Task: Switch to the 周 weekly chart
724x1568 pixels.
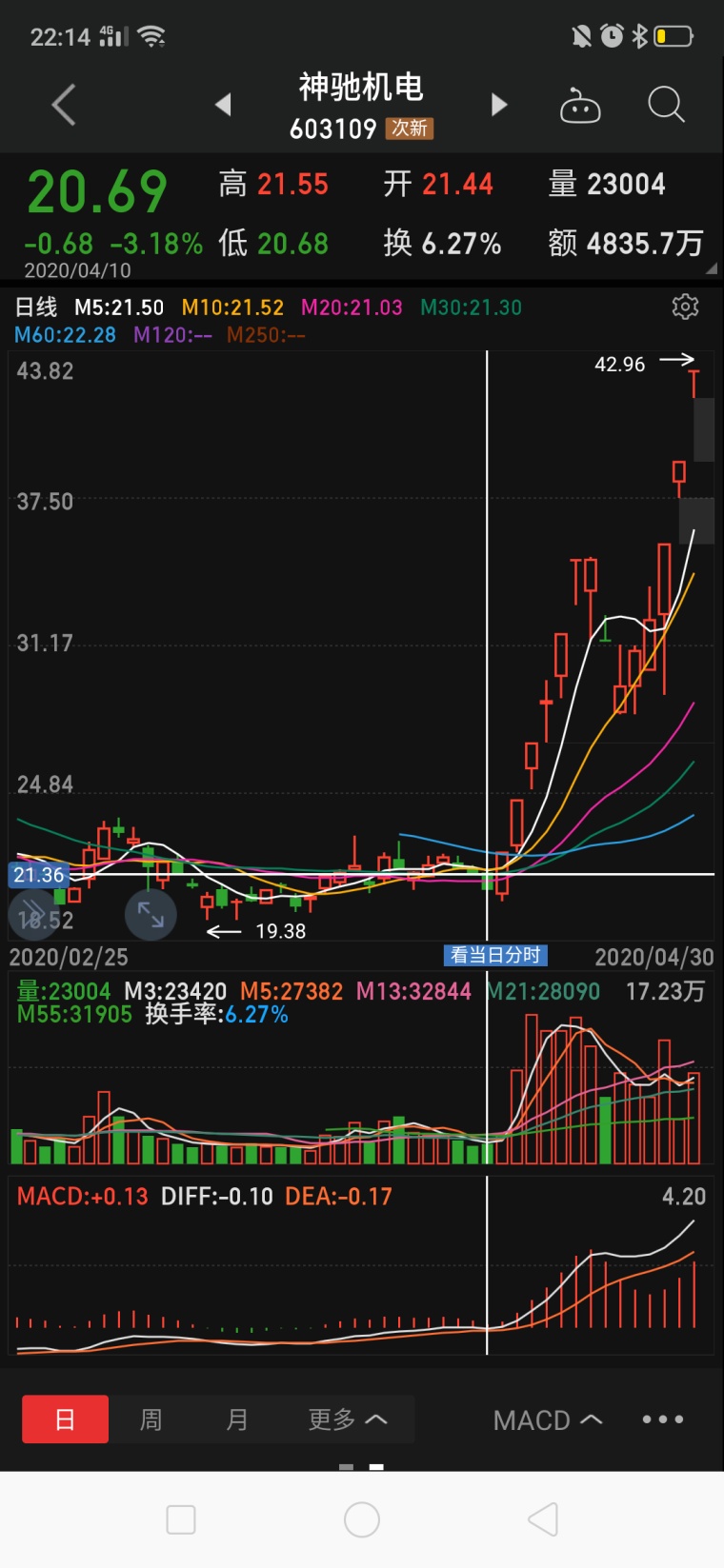Action: click(x=151, y=1419)
